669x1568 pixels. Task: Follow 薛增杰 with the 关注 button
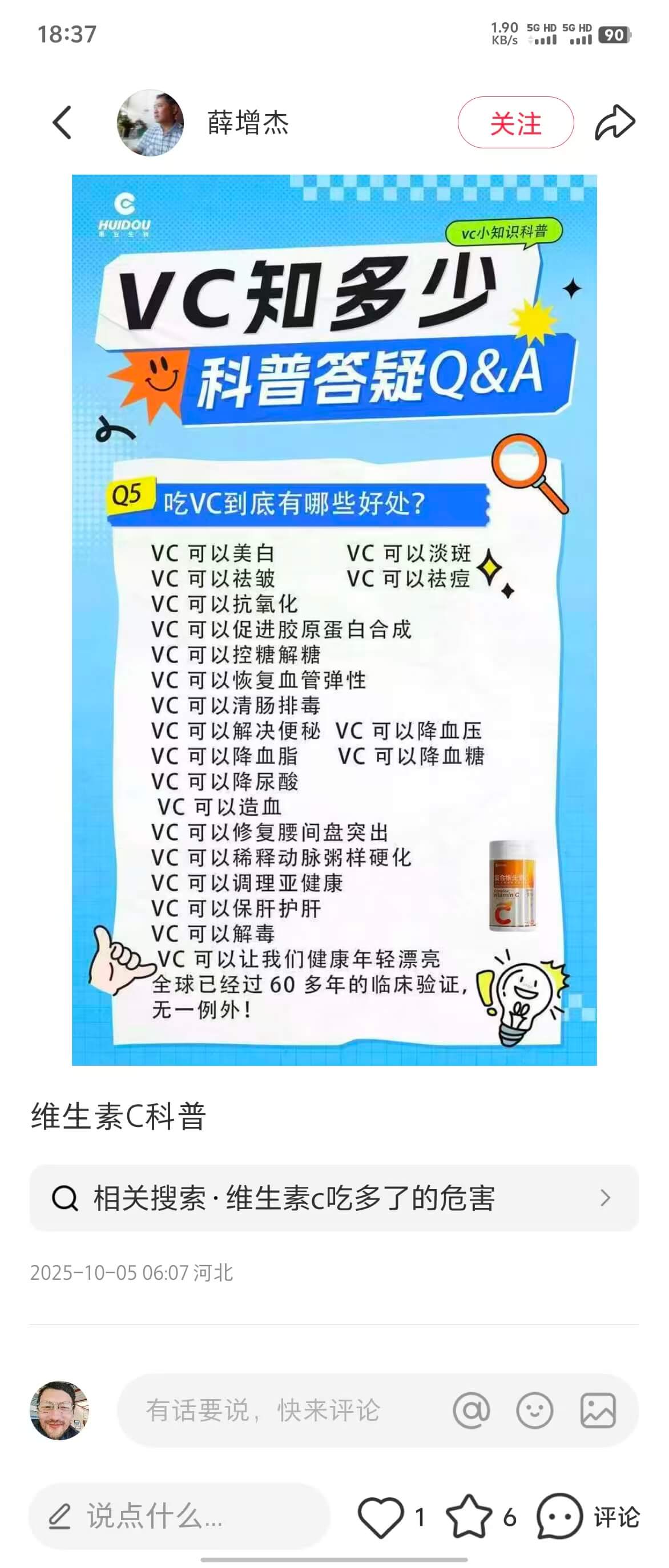(515, 123)
